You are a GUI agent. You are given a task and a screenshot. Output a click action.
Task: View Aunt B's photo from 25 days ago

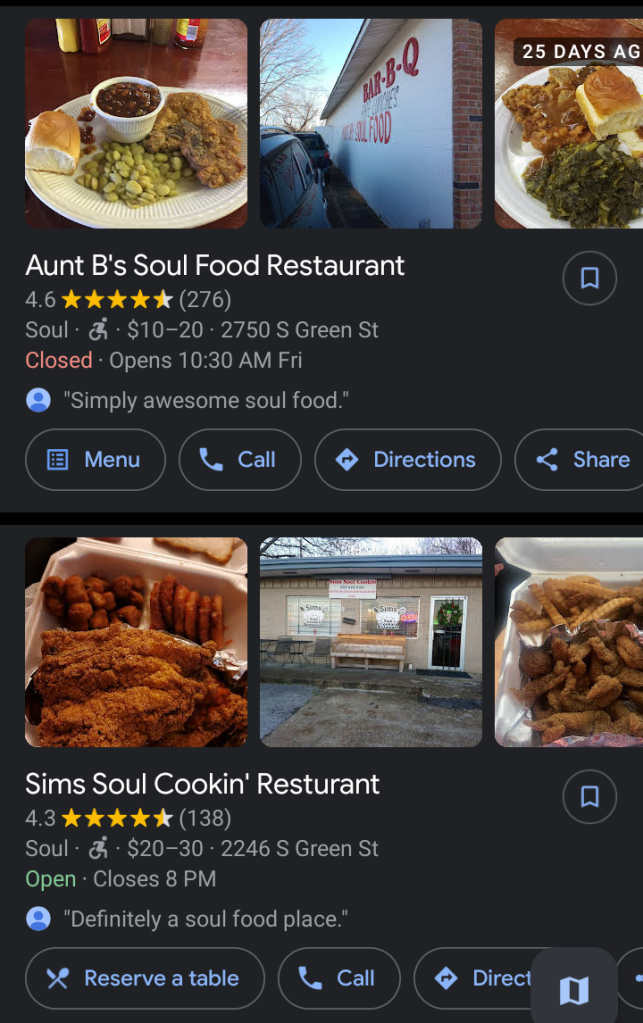point(568,124)
